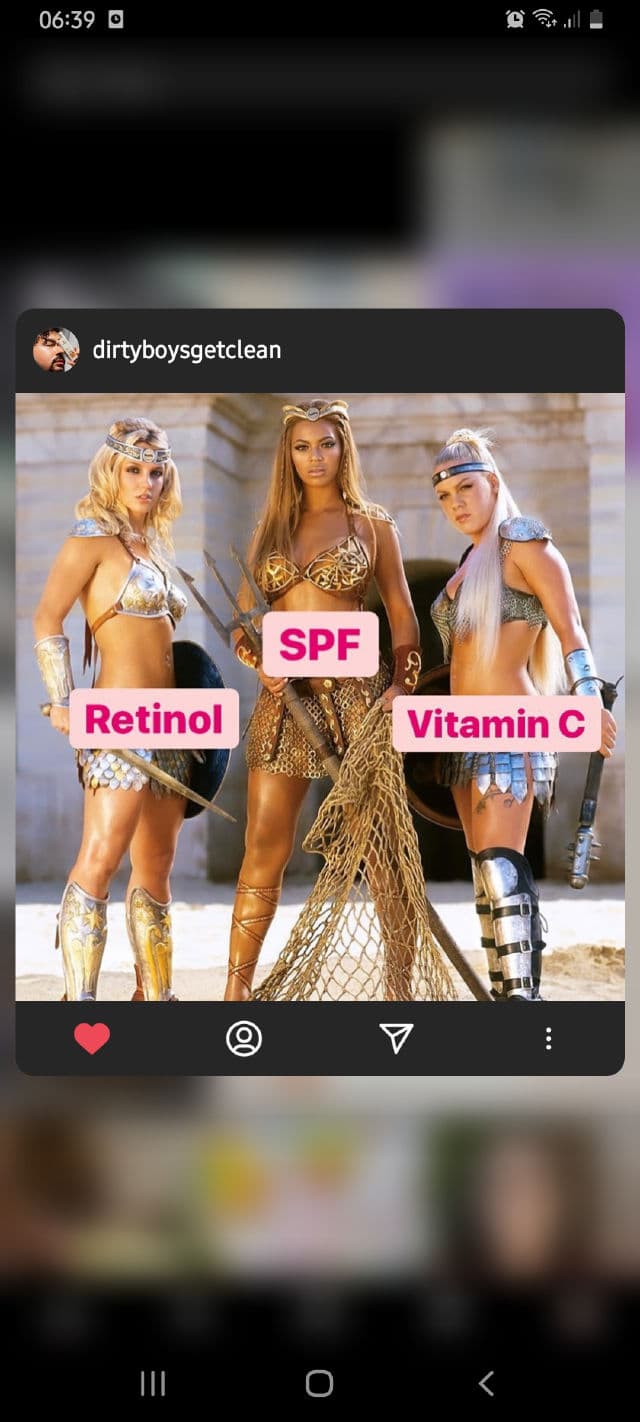This screenshot has height=1422, width=640.
Task: Open dirtyboysgetclean's profile picture
Action: tap(56, 350)
